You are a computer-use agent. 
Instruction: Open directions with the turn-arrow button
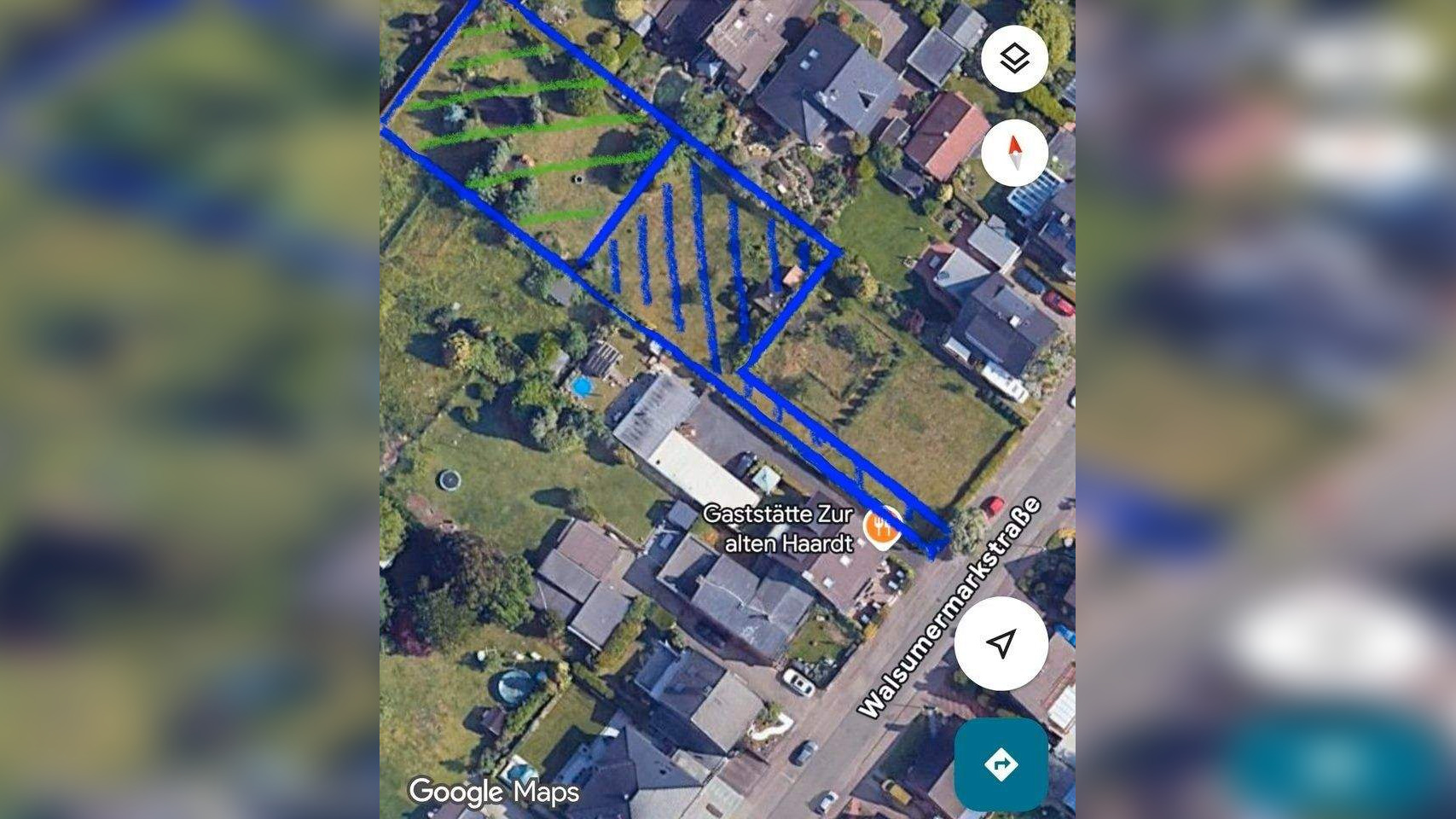(x=1001, y=764)
